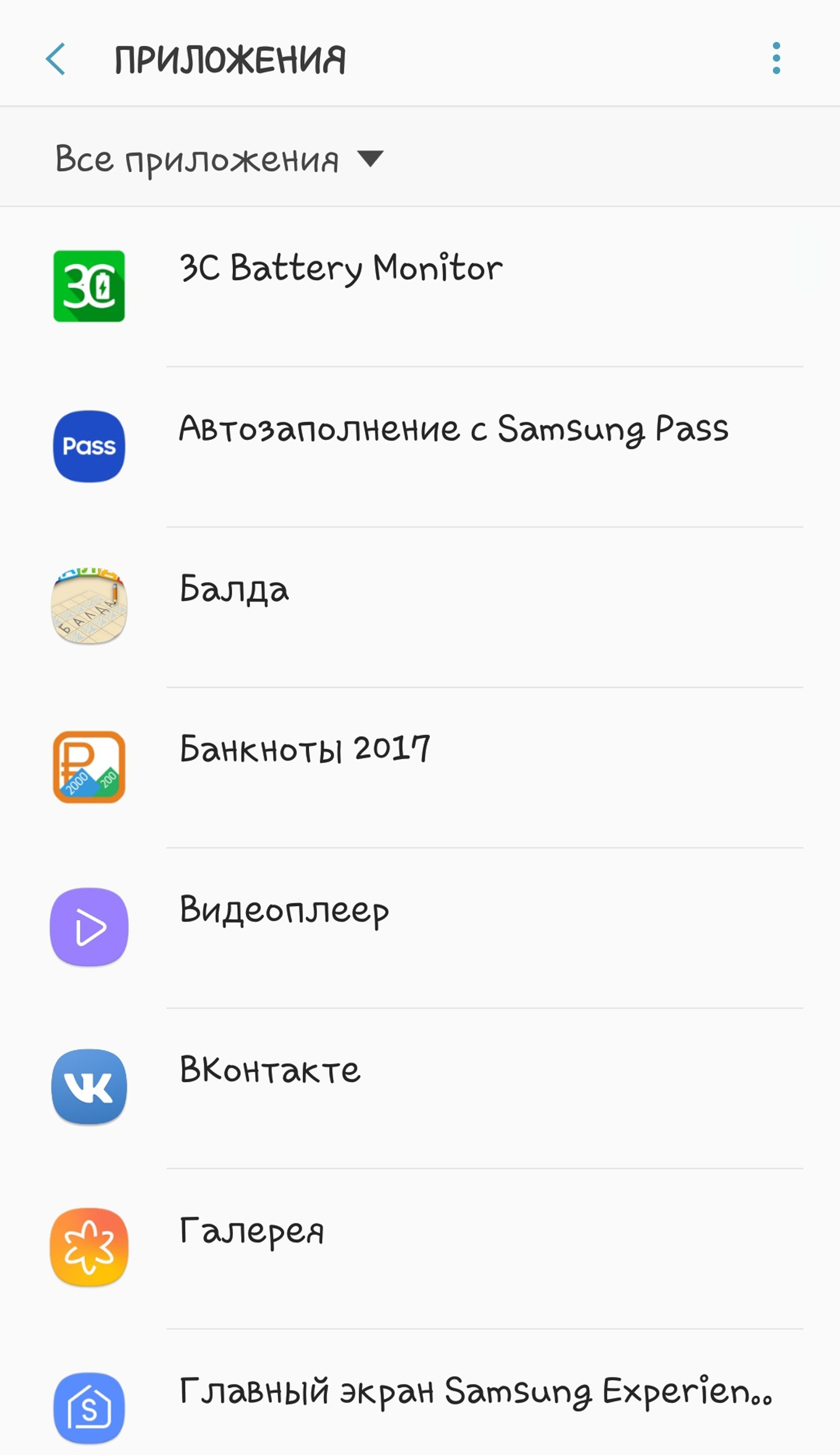Screen dimensions: 840x1455
Task: Open Галерея app info
Action: click(420, 1249)
